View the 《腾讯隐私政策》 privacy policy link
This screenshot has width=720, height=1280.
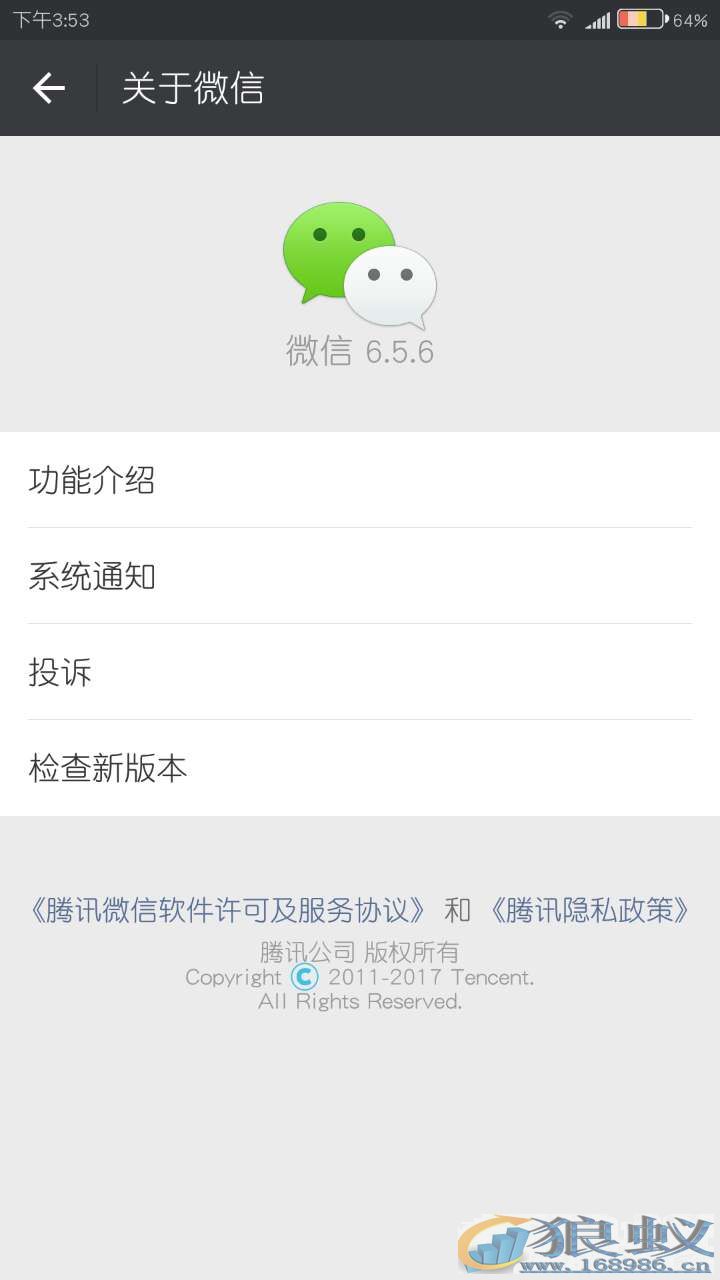pyautogui.click(x=588, y=910)
